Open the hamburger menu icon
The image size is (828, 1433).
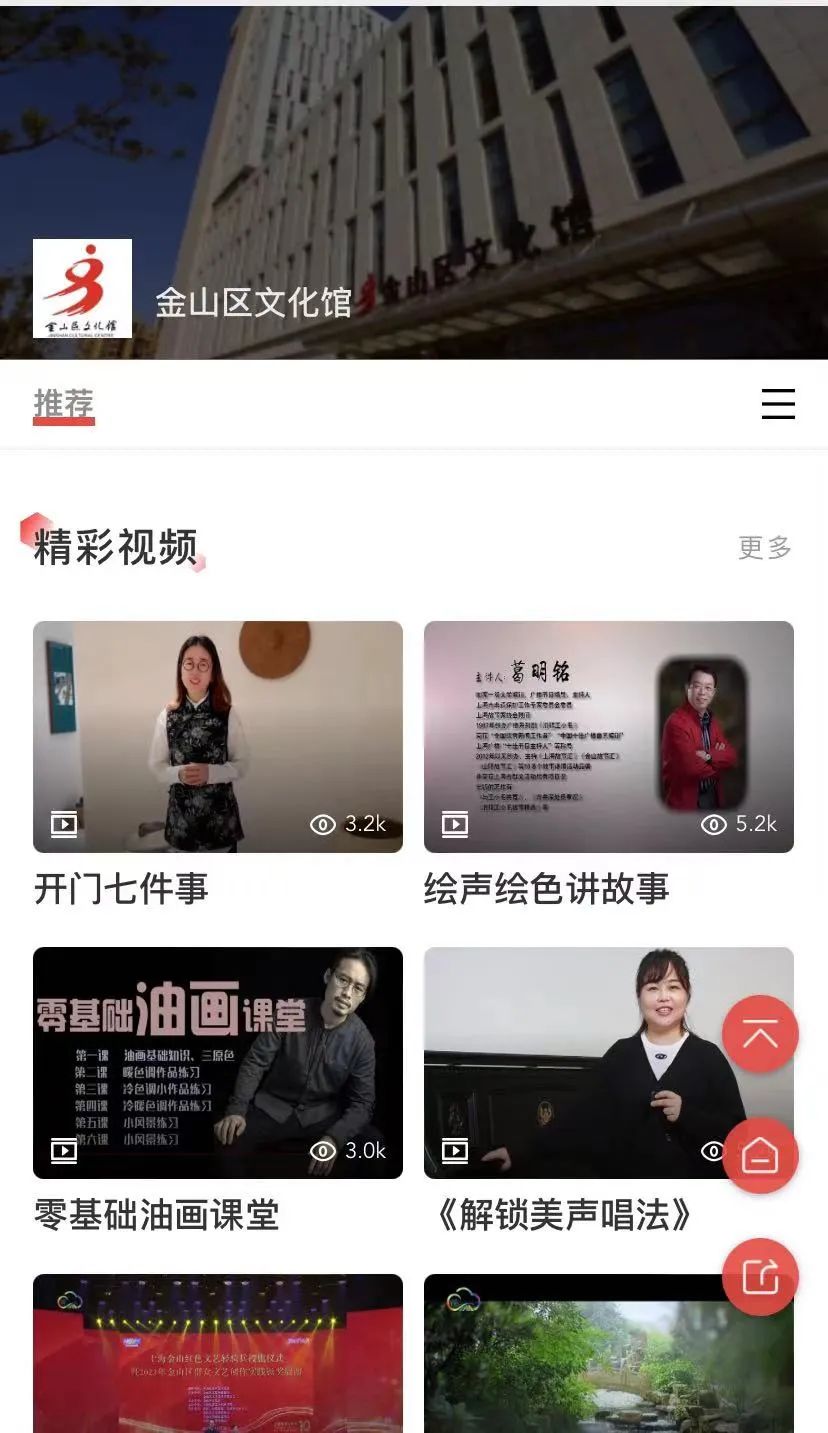tap(778, 404)
